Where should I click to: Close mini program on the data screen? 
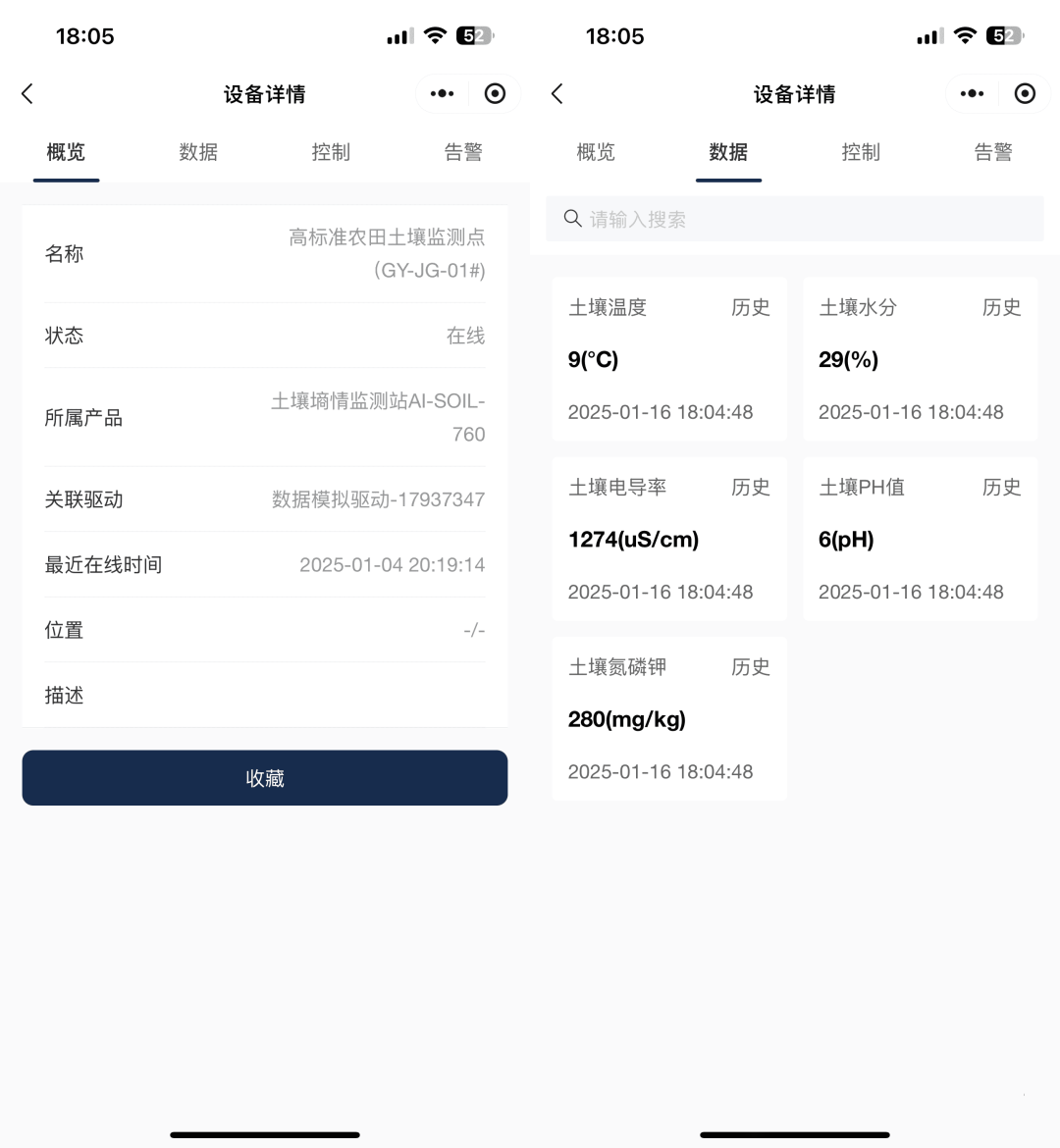1025,94
